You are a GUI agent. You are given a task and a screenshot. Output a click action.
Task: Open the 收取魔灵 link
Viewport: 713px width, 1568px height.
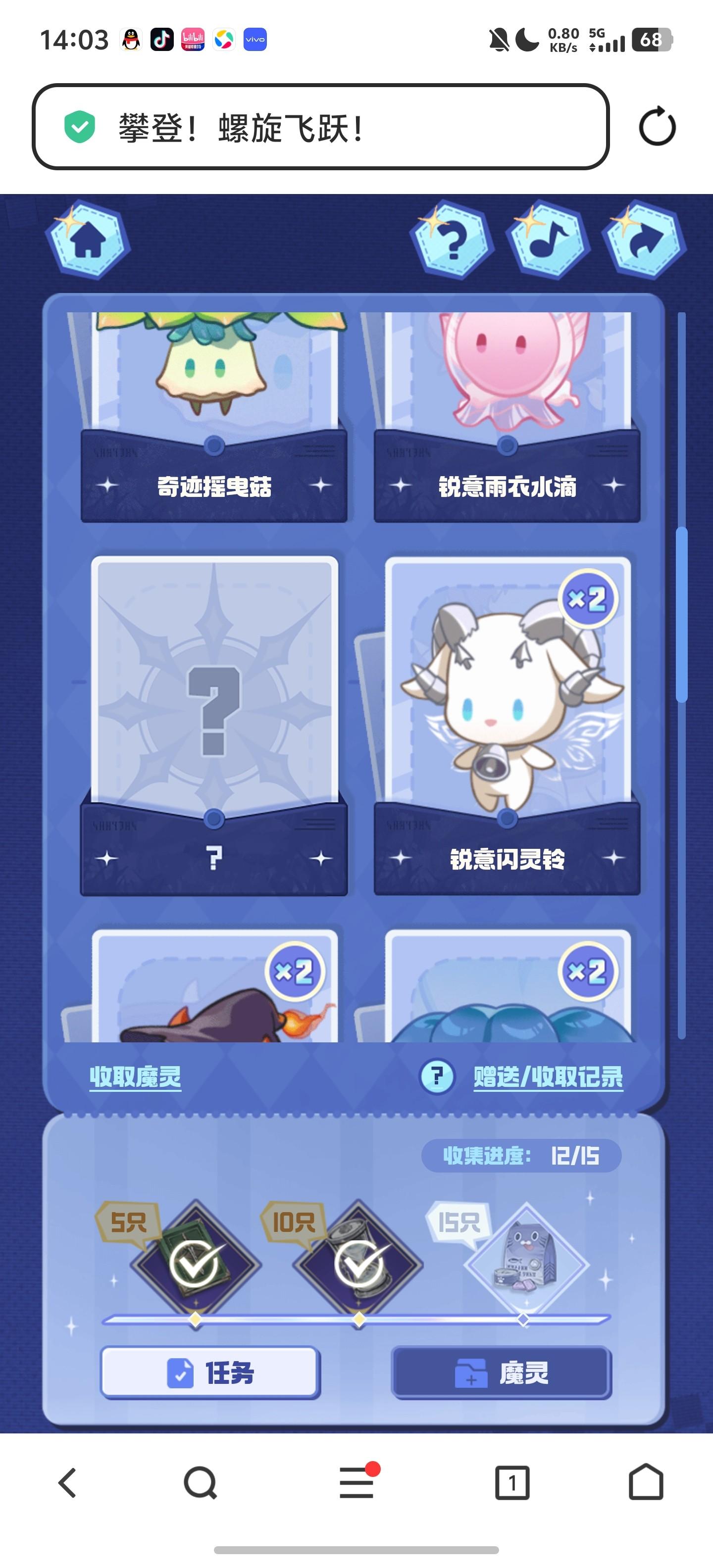point(135,1077)
